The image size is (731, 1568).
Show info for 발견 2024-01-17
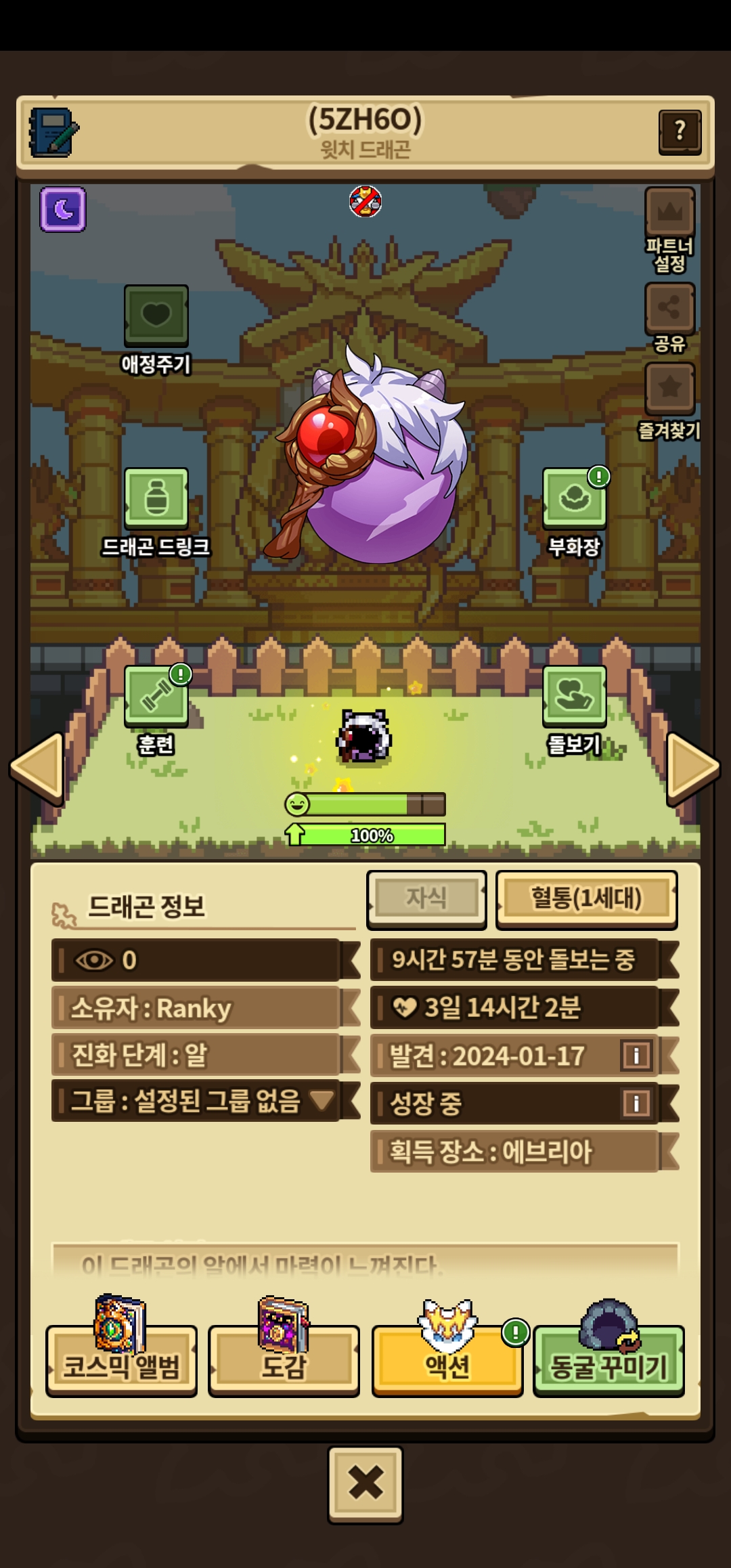click(636, 1055)
